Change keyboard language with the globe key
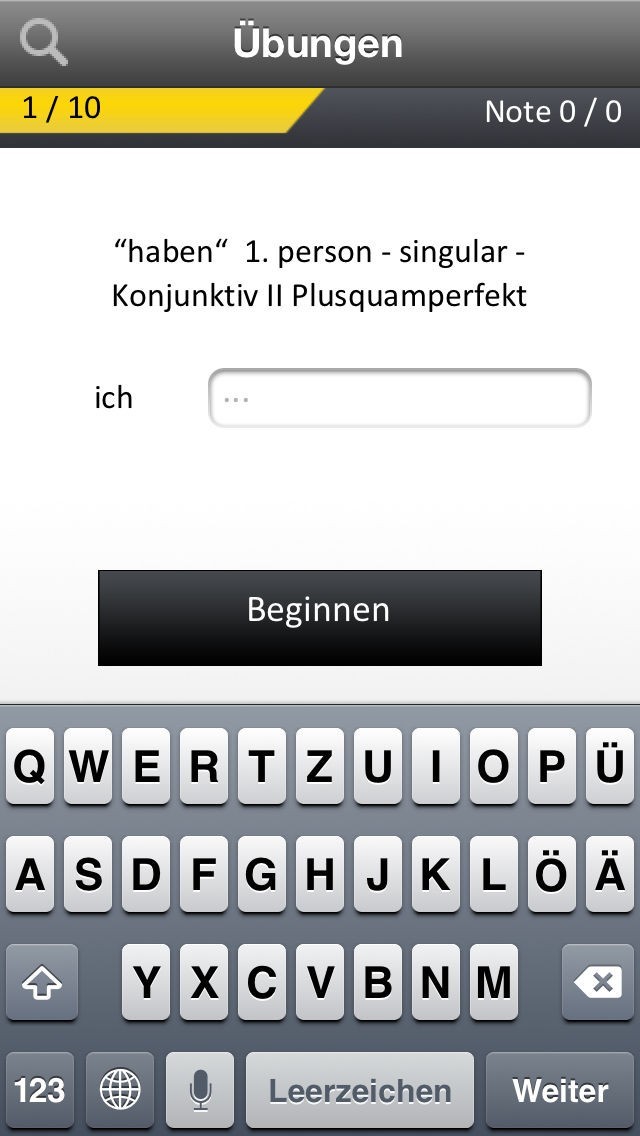The height and width of the screenshot is (1136, 640). (x=120, y=1090)
